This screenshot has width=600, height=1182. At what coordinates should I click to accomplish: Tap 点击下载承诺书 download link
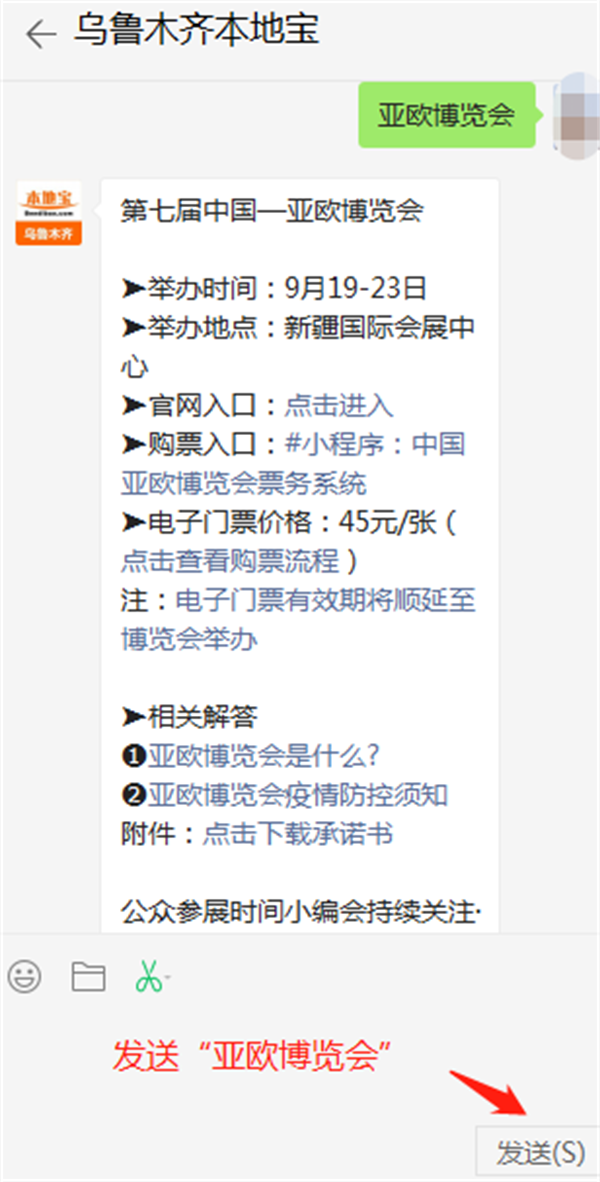298,834
